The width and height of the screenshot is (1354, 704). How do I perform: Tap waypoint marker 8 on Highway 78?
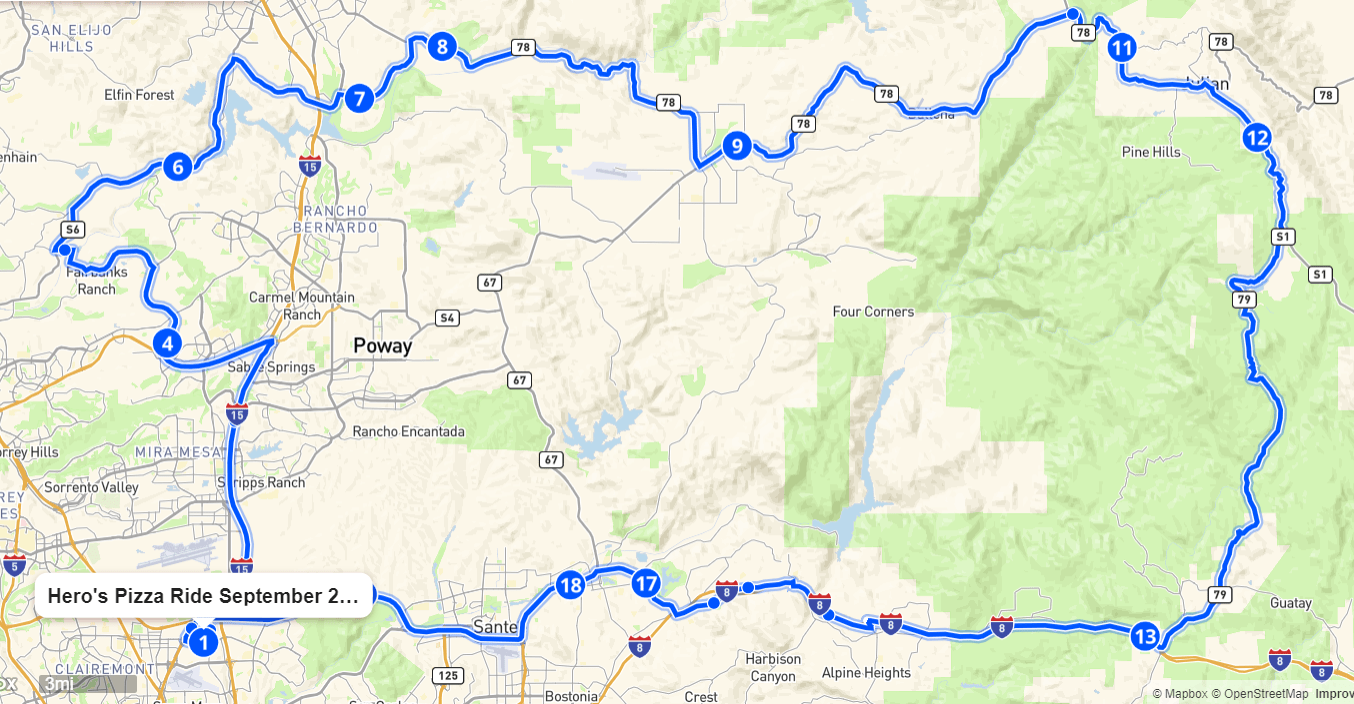[441, 46]
